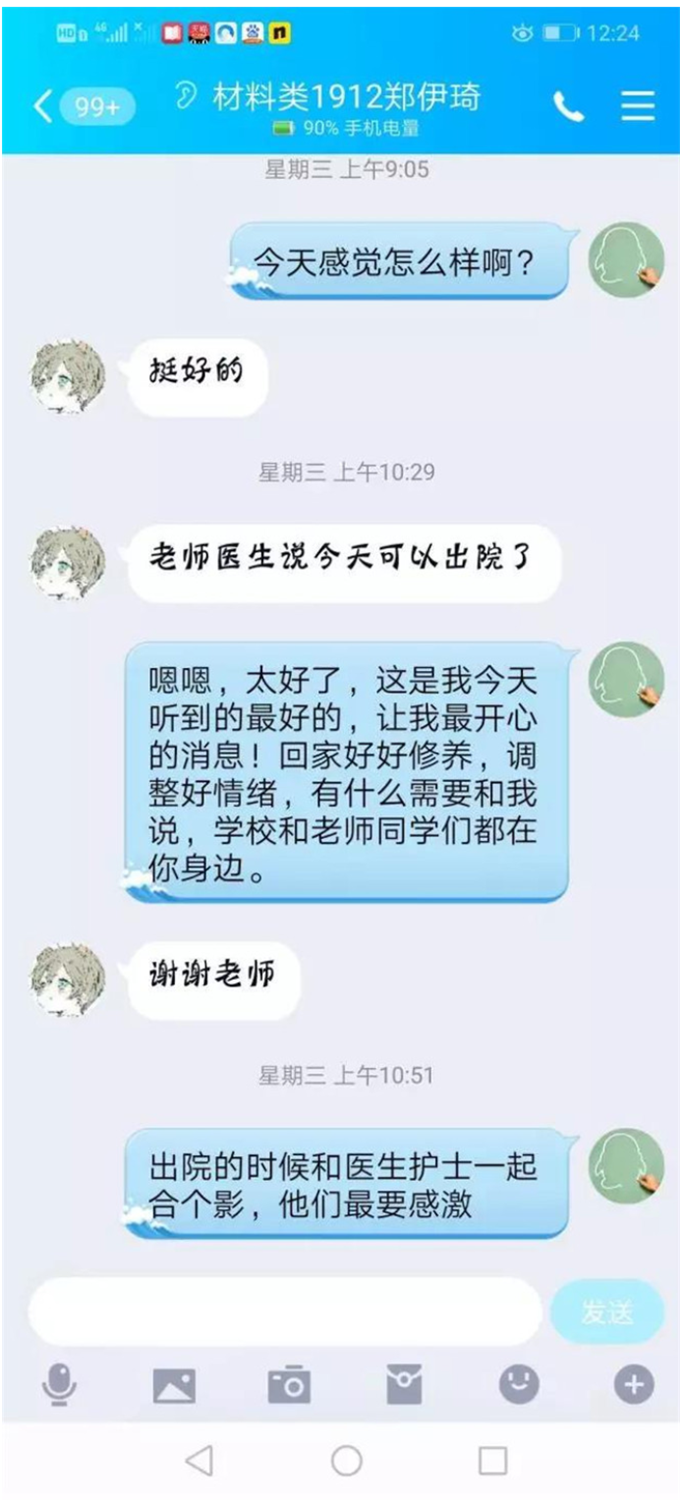Tap the 发送 send button

pyautogui.click(x=606, y=1311)
